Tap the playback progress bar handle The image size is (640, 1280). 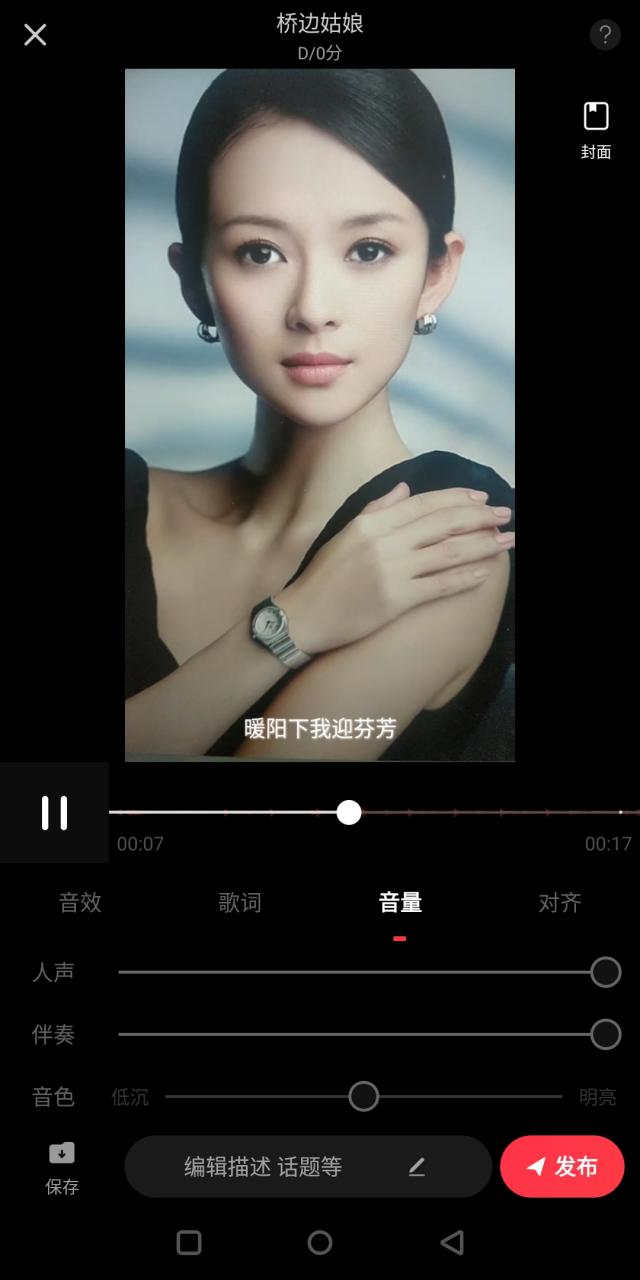(x=348, y=813)
